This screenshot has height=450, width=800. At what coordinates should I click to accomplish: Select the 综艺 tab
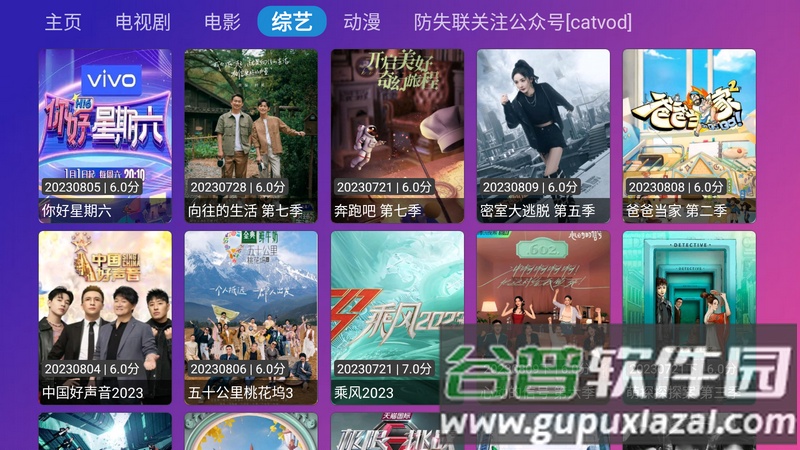[292, 22]
